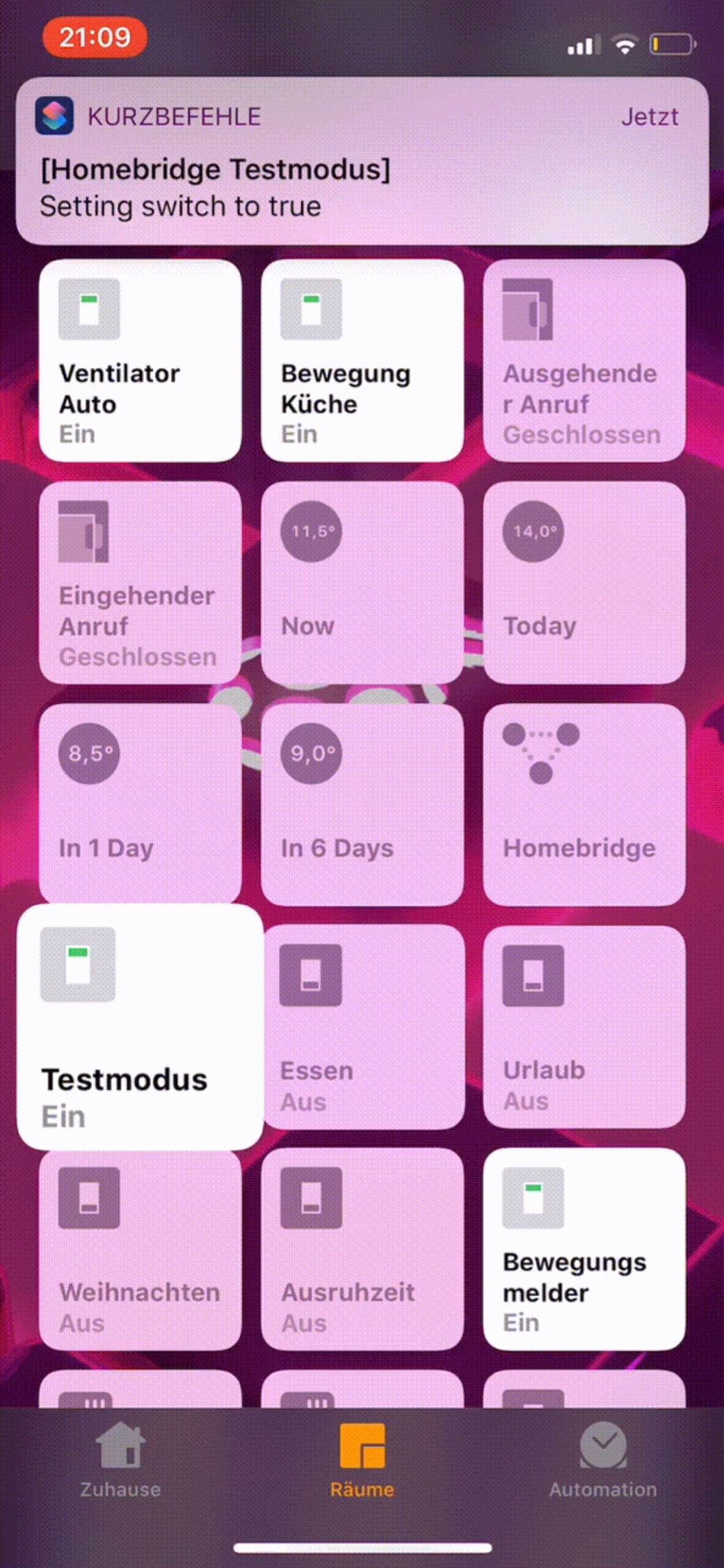Select the Now temperature tile
724x1568 pixels.
362,582
